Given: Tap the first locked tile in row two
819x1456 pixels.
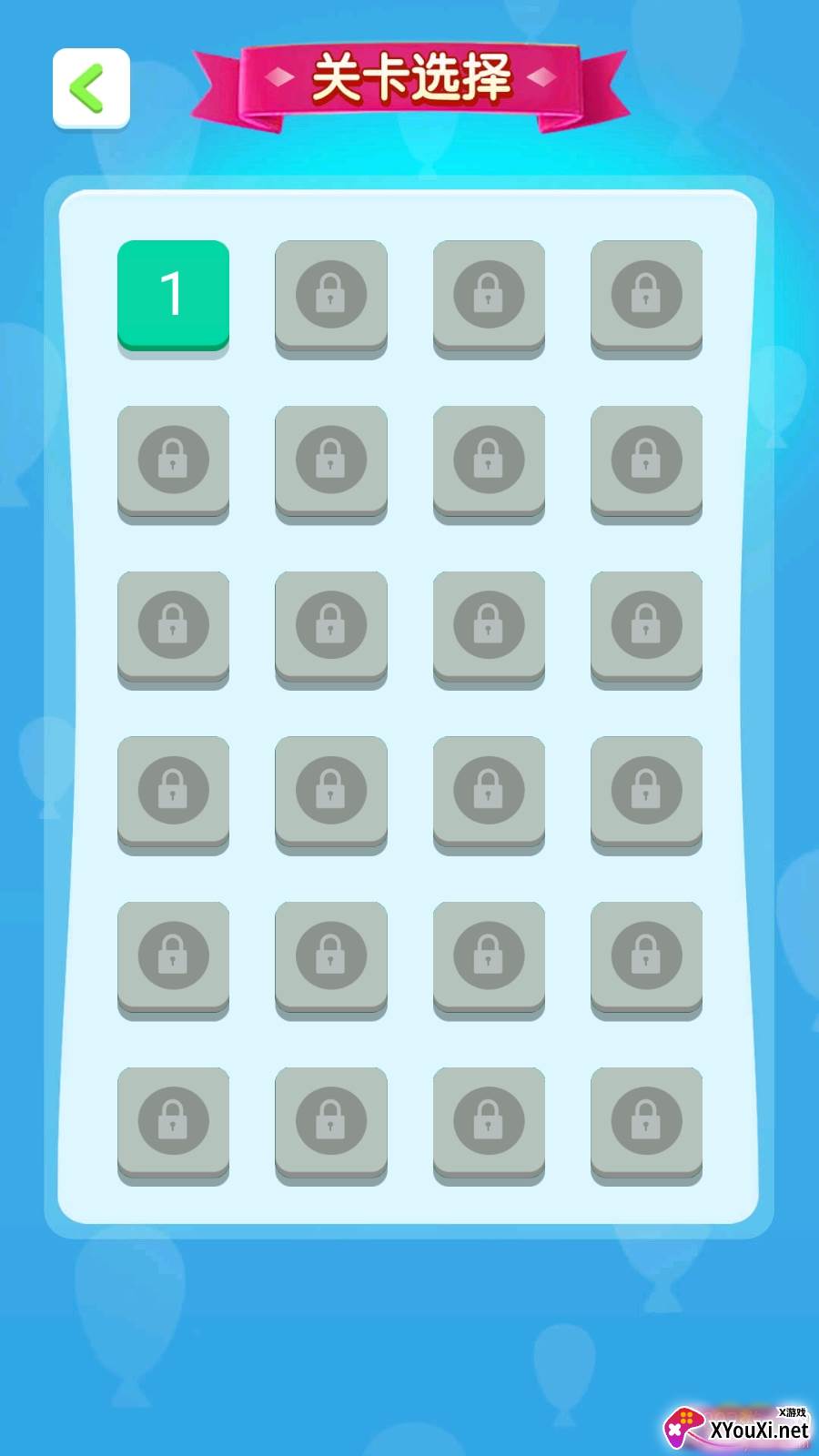Looking at the screenshot, I should [173, 460].
